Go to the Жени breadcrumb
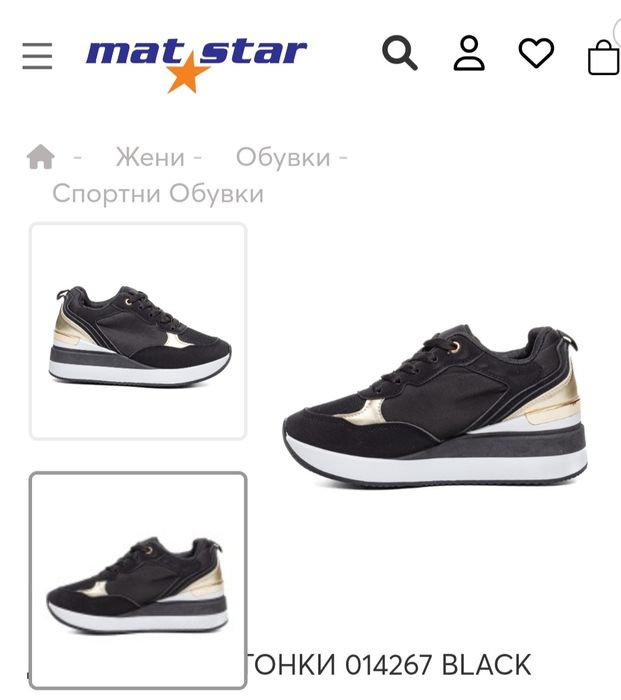Viewport: 621px width, 700px height. click(150, 157)
